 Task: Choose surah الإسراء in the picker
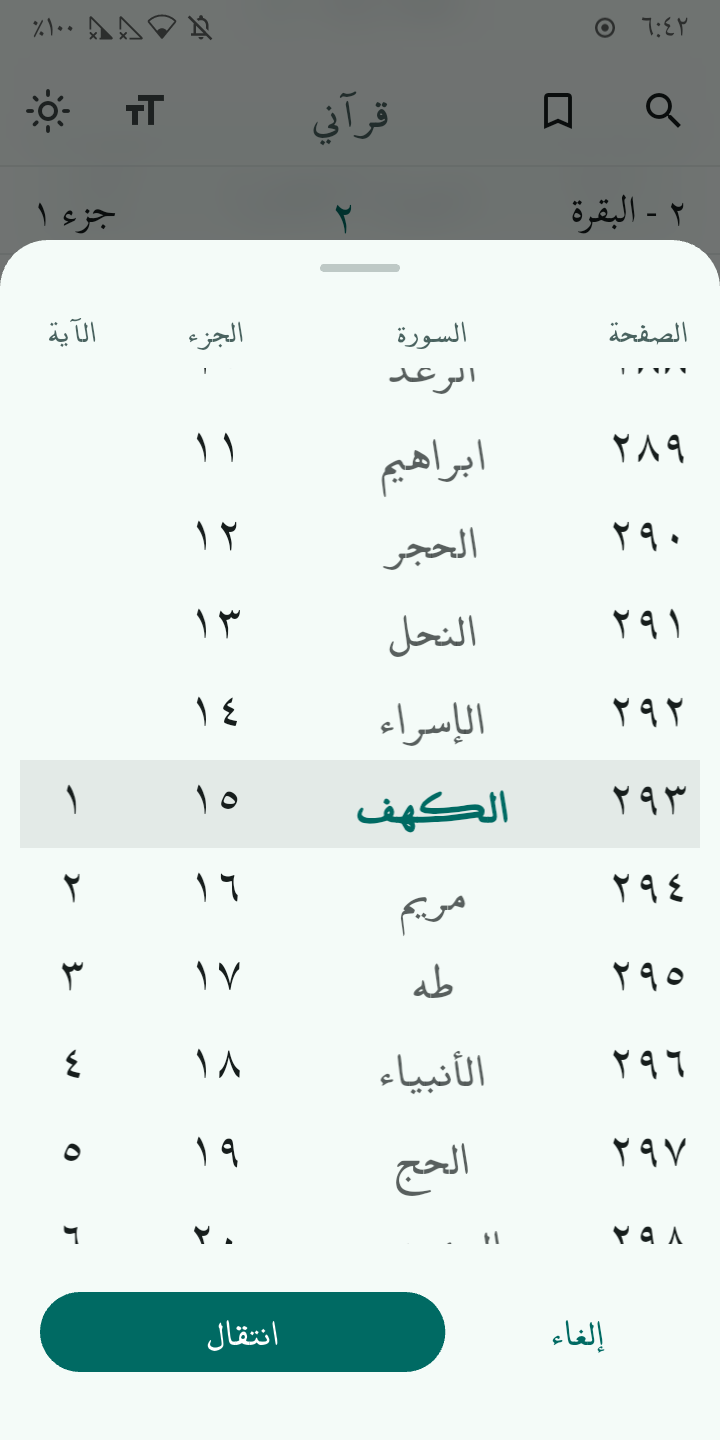click(x=434, y=718)
